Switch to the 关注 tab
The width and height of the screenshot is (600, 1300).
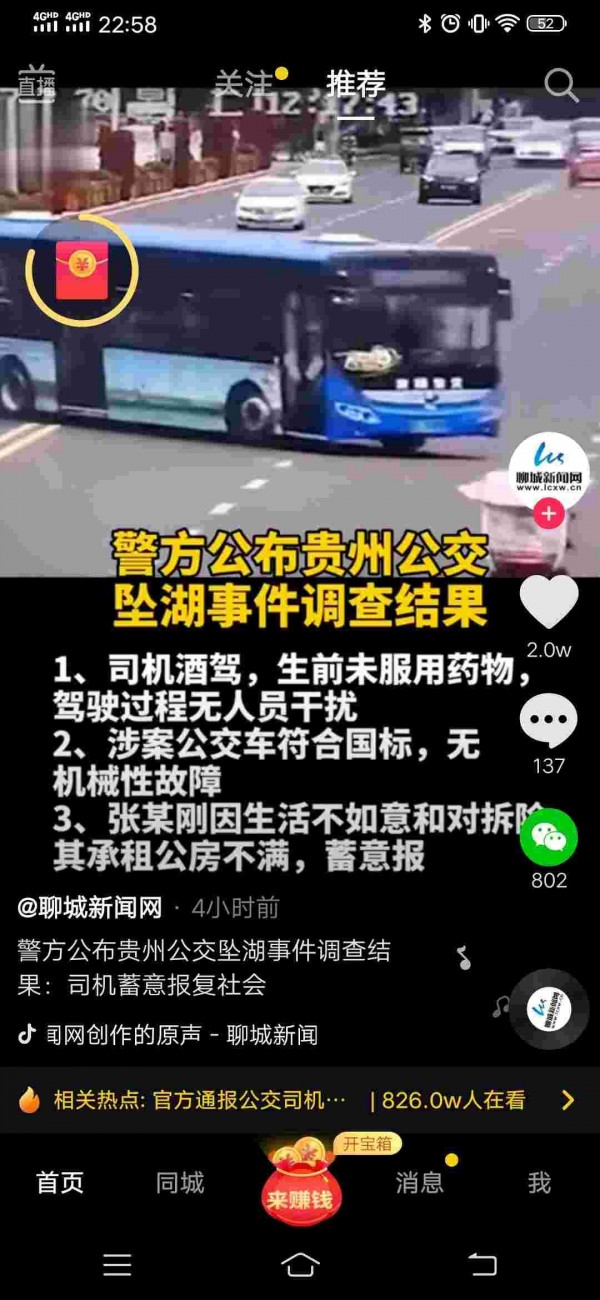(244, 84)
